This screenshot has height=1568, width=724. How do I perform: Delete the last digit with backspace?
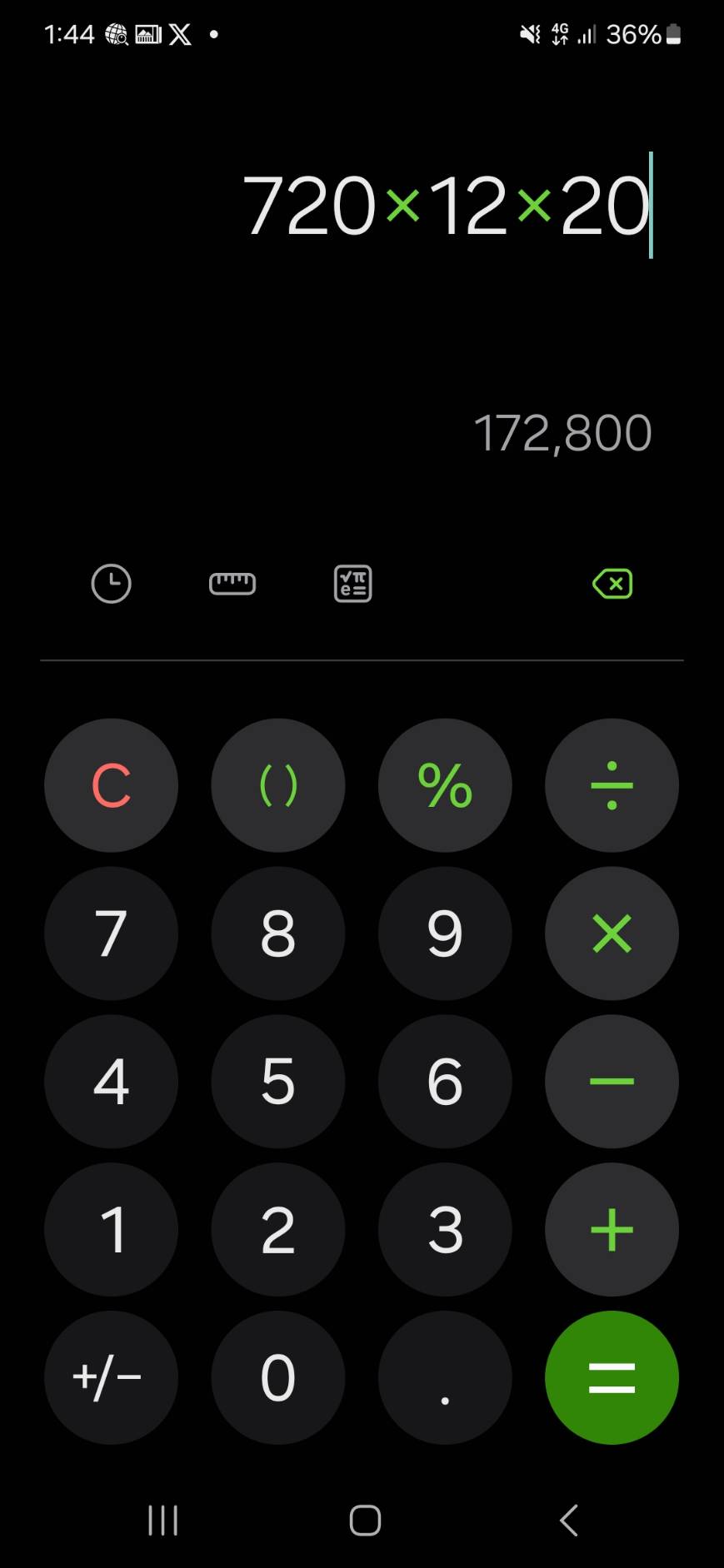click(x=612, y=583)
